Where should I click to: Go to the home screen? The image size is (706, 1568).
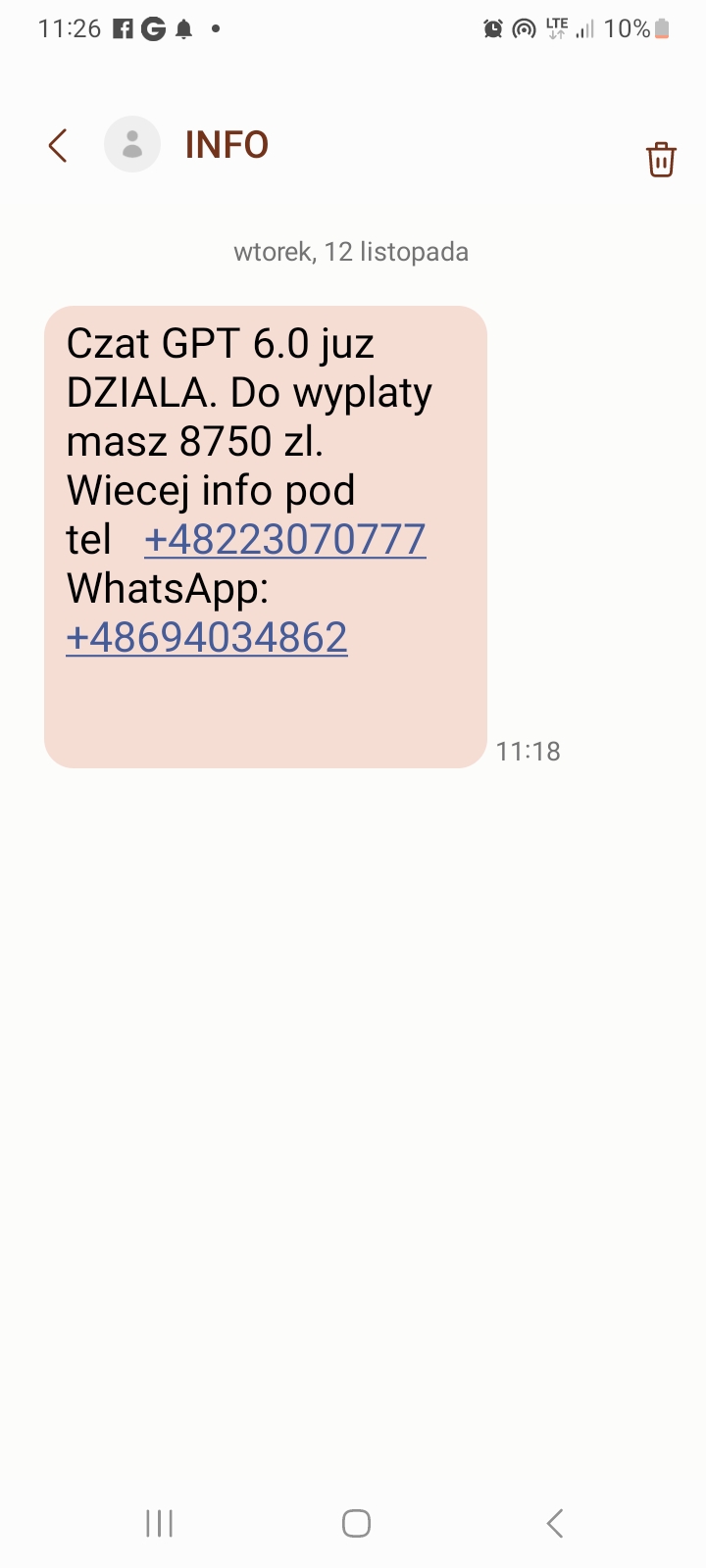tap(356, 1523)
